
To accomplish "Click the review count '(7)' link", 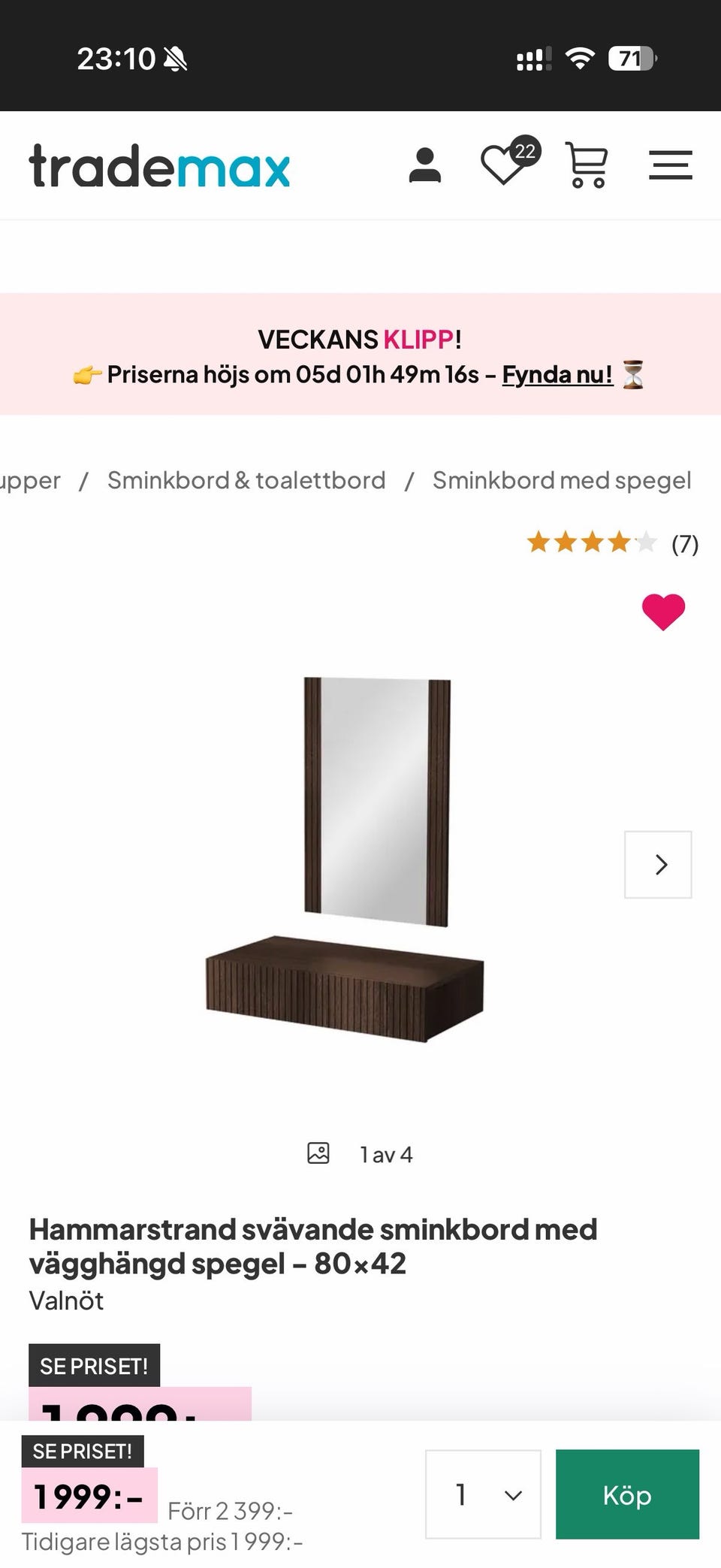I will point(686,545).
